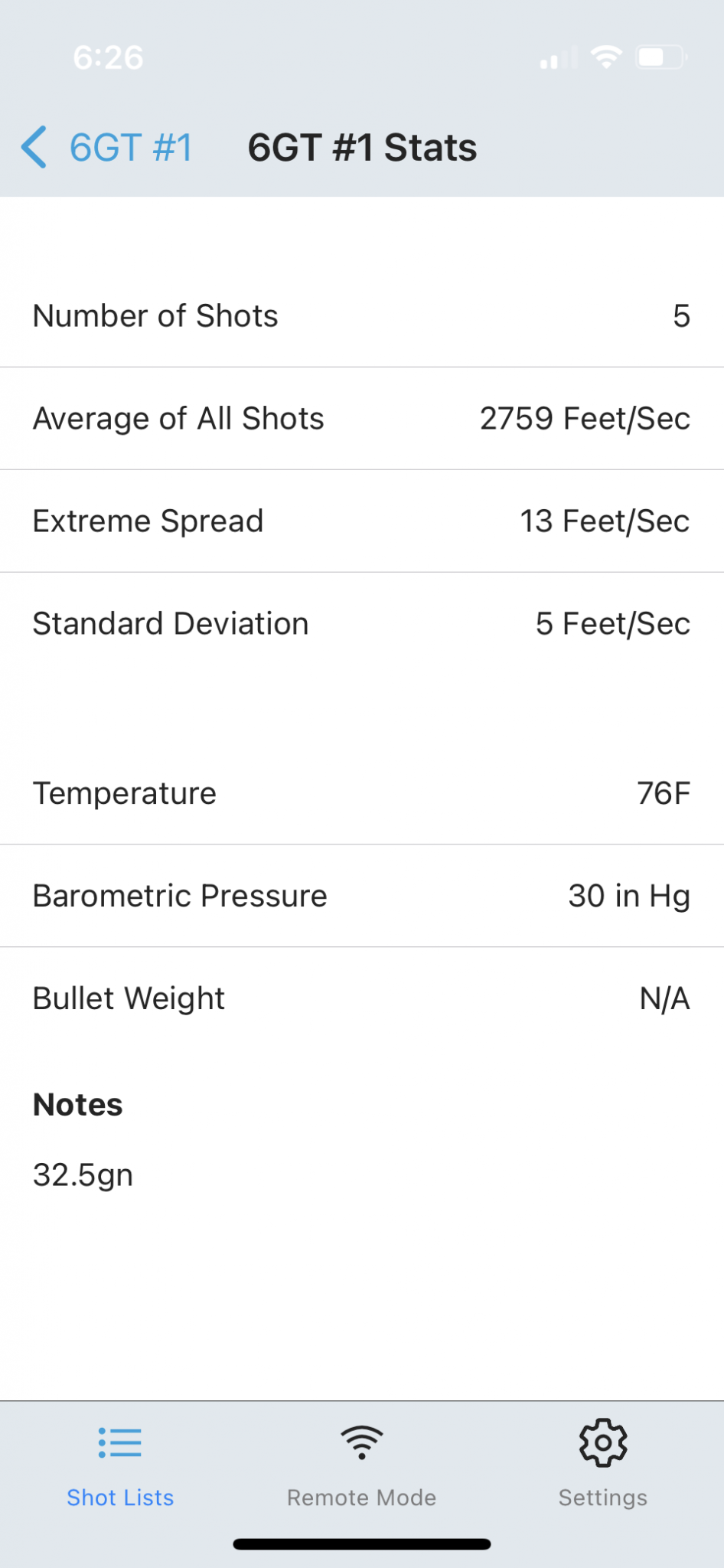Open the Settings tab
Image resolution: width=724 pixels, height=1568 pixels.
(603, 1467)
